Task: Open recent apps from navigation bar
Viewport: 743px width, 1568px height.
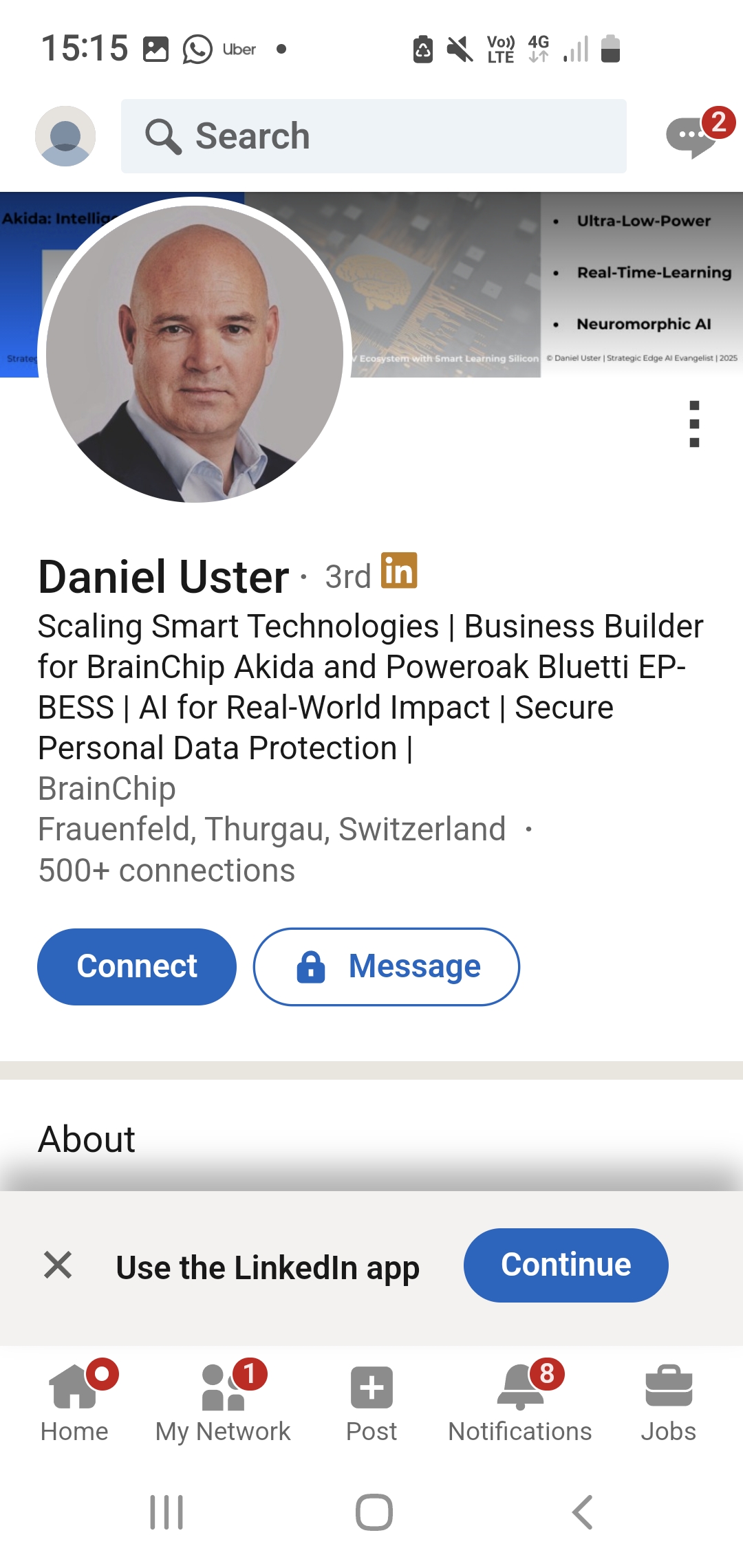Action: pos(166,1512)
